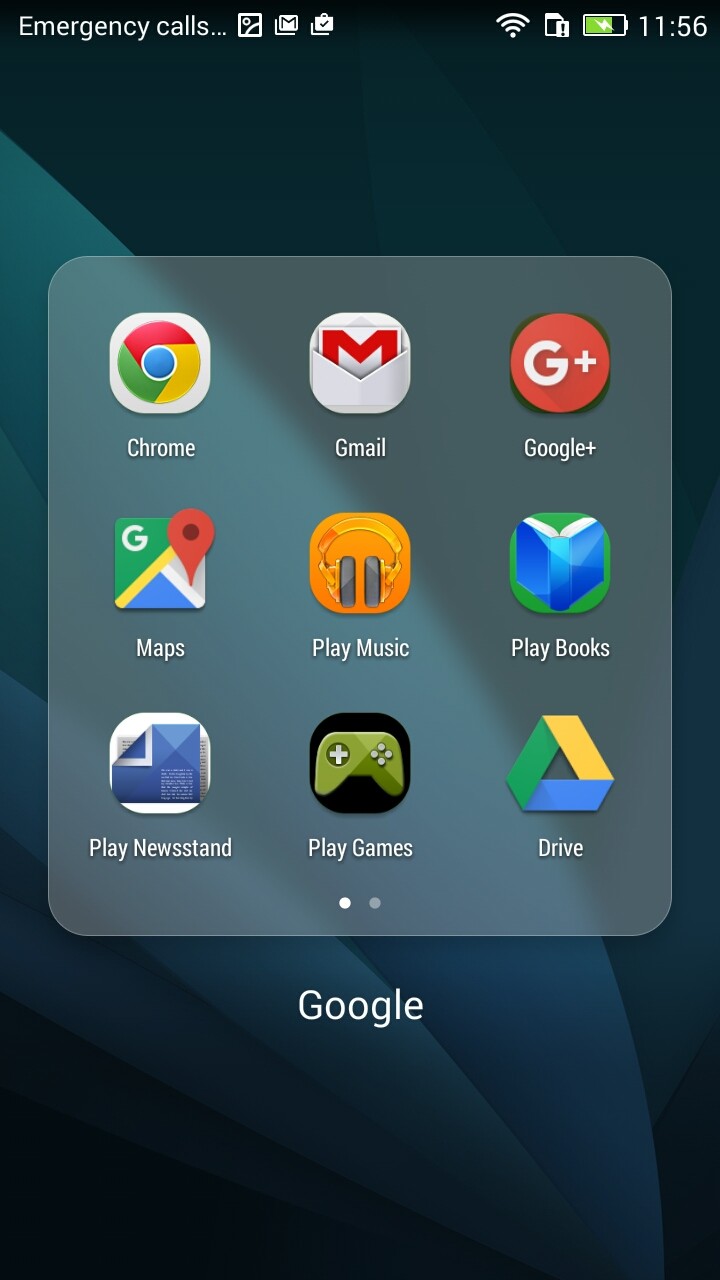The width and height of the screenshot is (720, 1280).
Task: Open Play Music
Action: click(360, 564)
